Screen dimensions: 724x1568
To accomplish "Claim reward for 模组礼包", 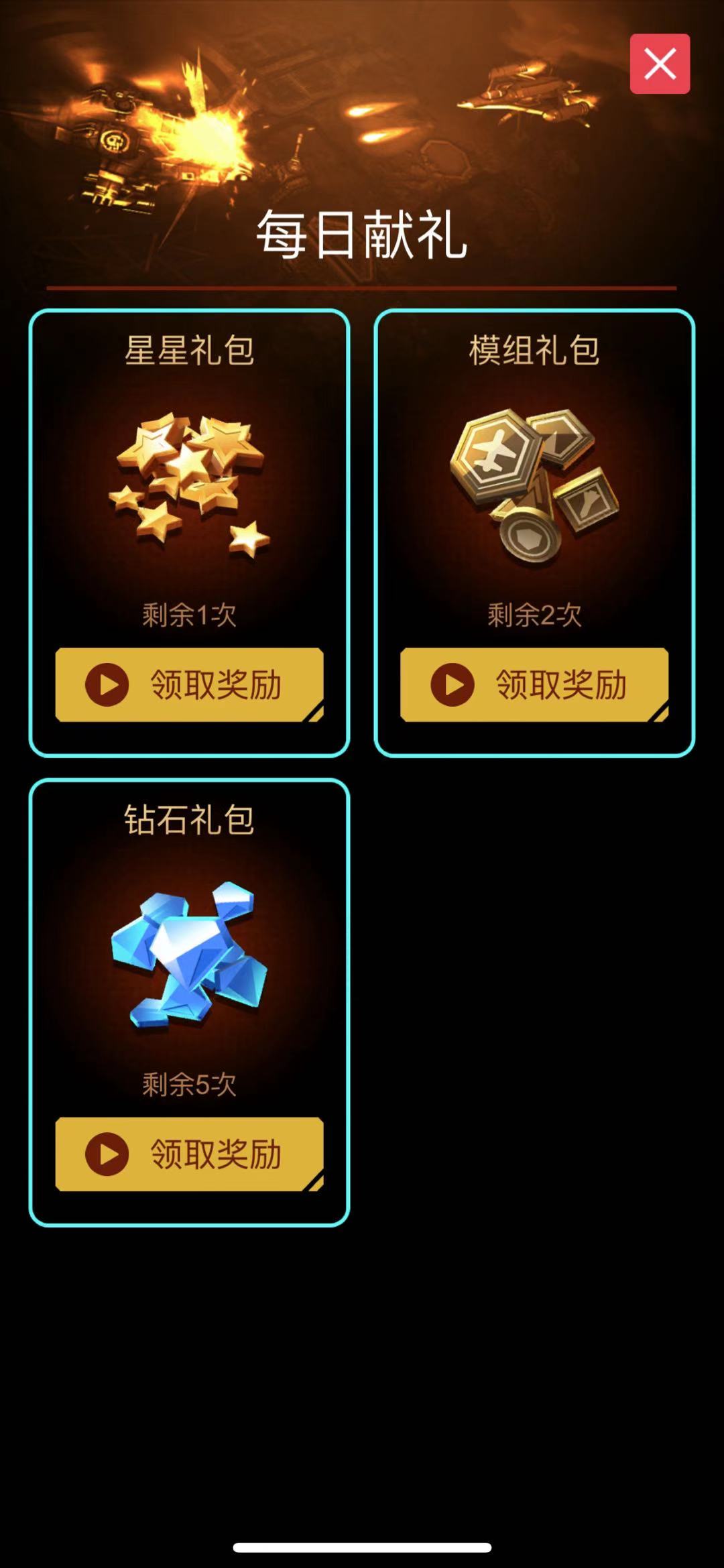I will coord(534,684).
